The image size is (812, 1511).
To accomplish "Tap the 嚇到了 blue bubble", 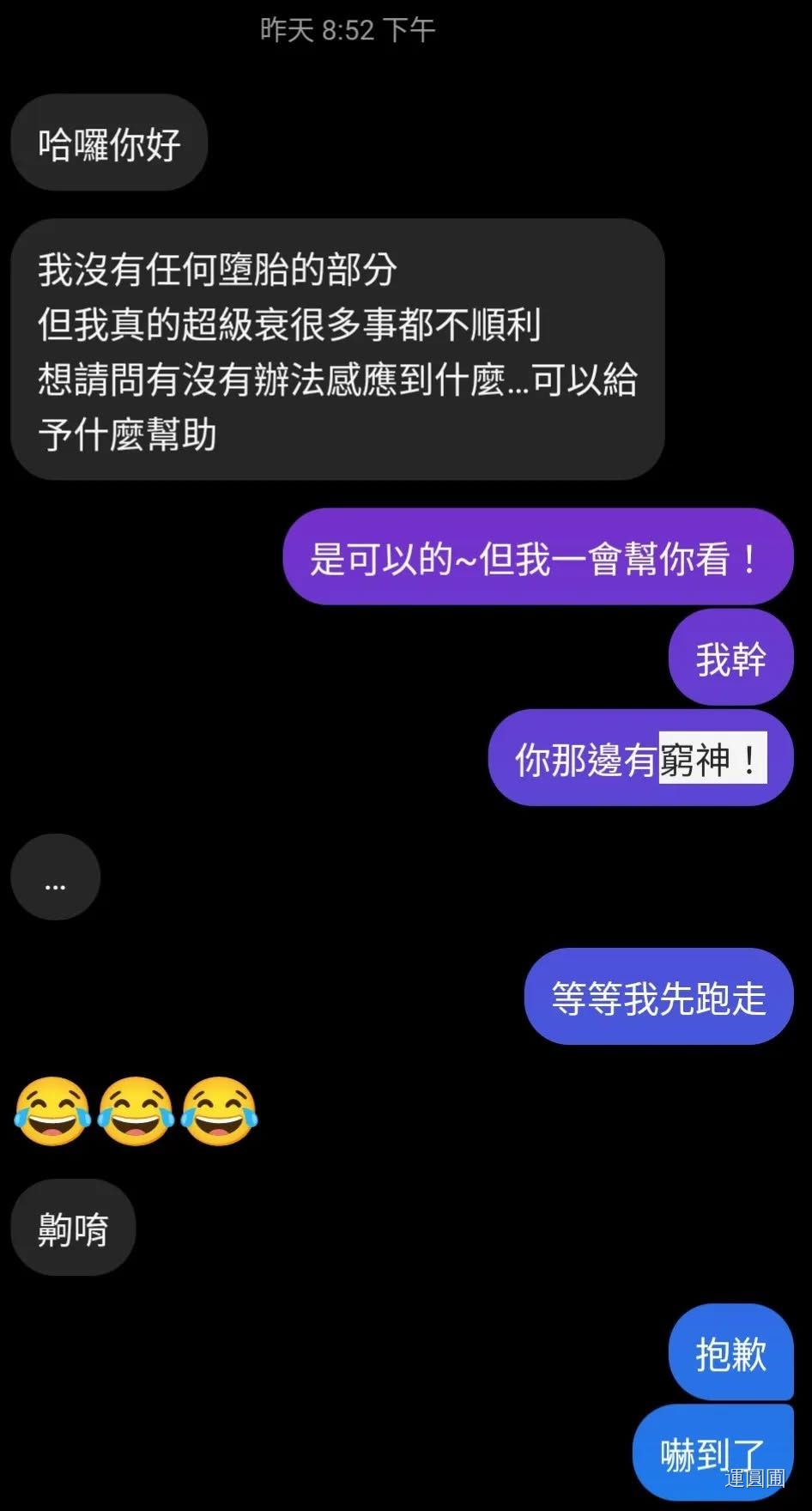I will pyautogui.click(x=714, y=1452).
